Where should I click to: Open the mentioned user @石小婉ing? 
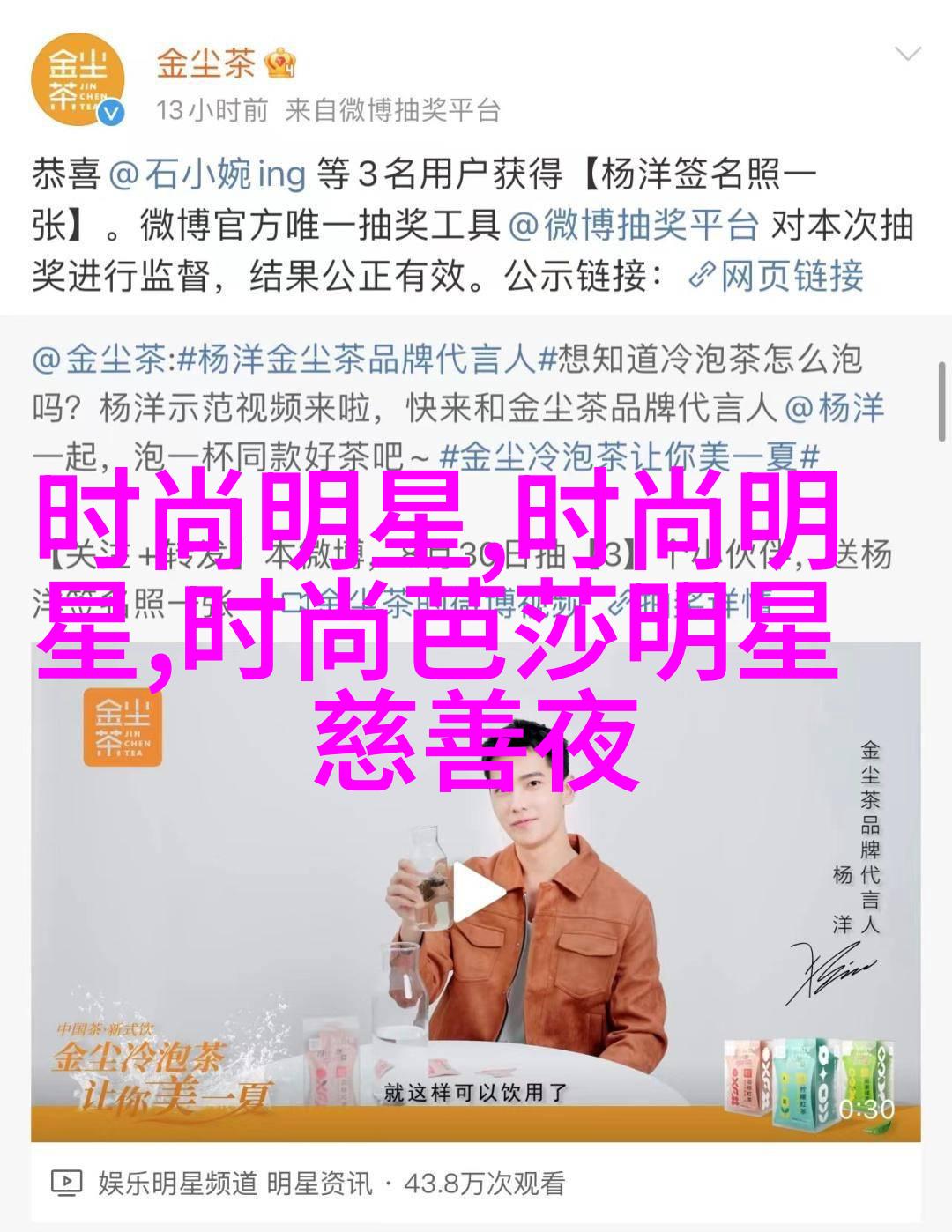click(x=207, y=174)
